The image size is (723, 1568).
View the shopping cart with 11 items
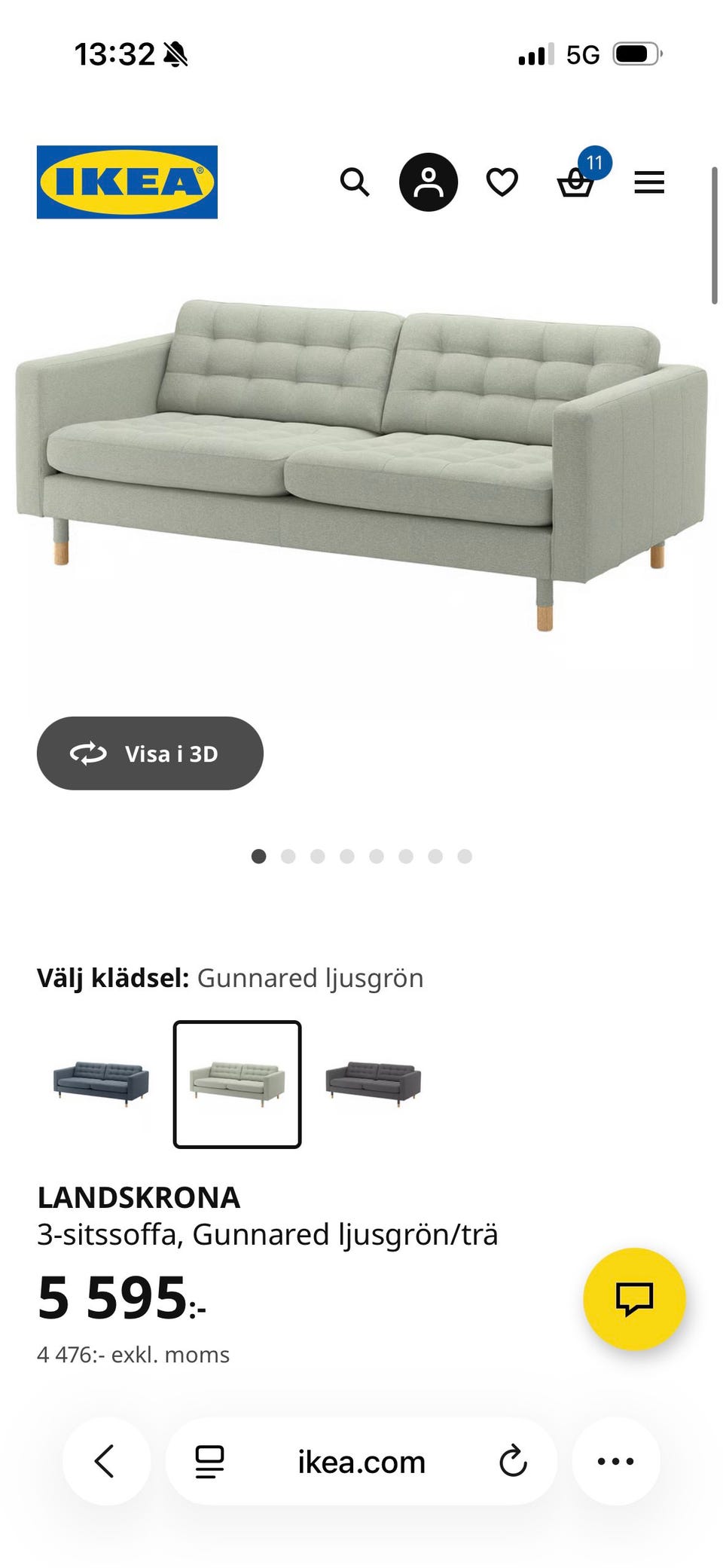coord(576,185)
